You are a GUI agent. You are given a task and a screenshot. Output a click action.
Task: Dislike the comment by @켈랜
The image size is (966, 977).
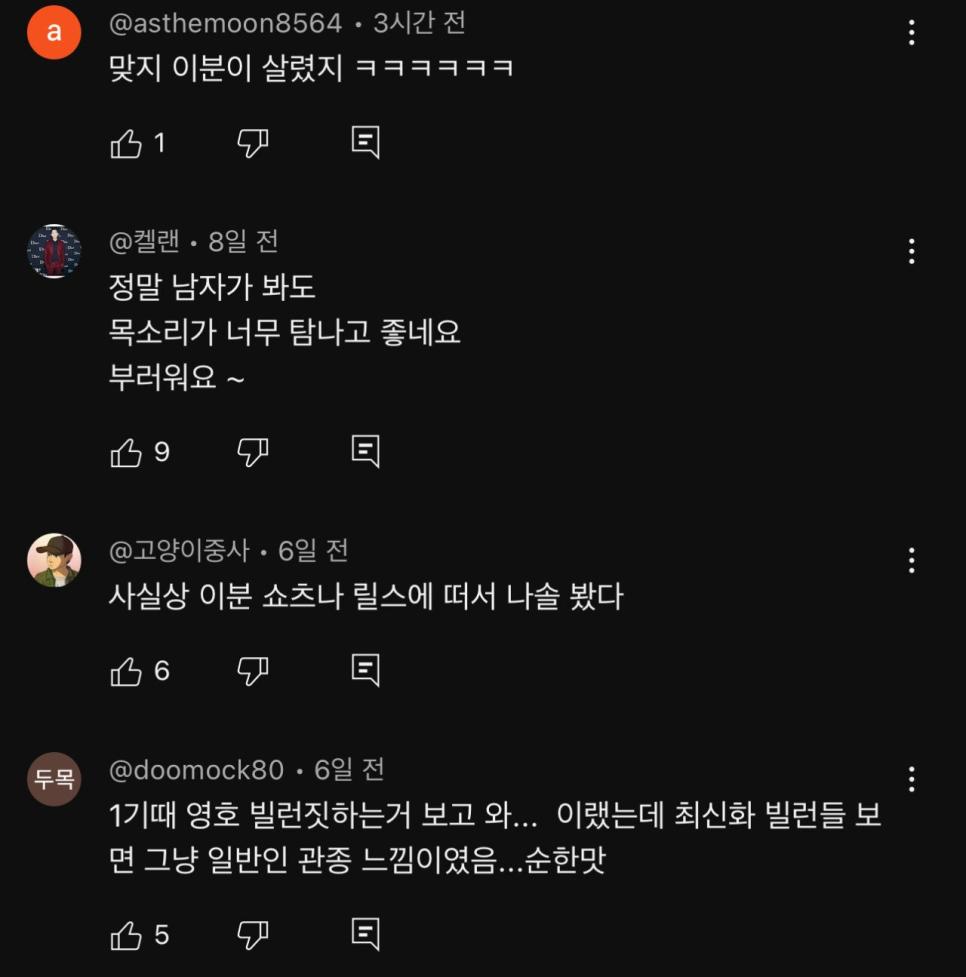click(x=253, y=453)
